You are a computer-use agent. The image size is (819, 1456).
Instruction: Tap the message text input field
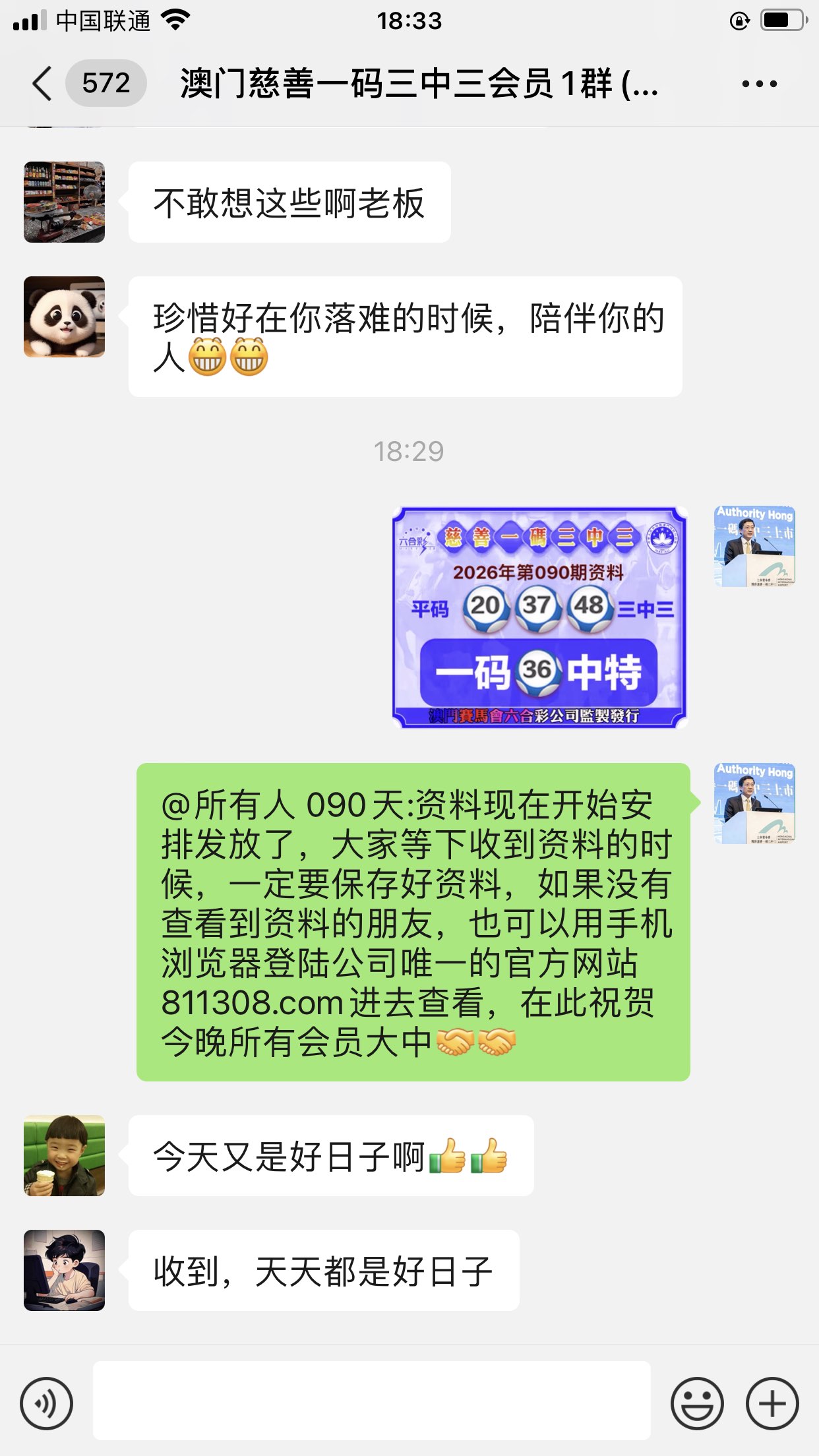371,1400
